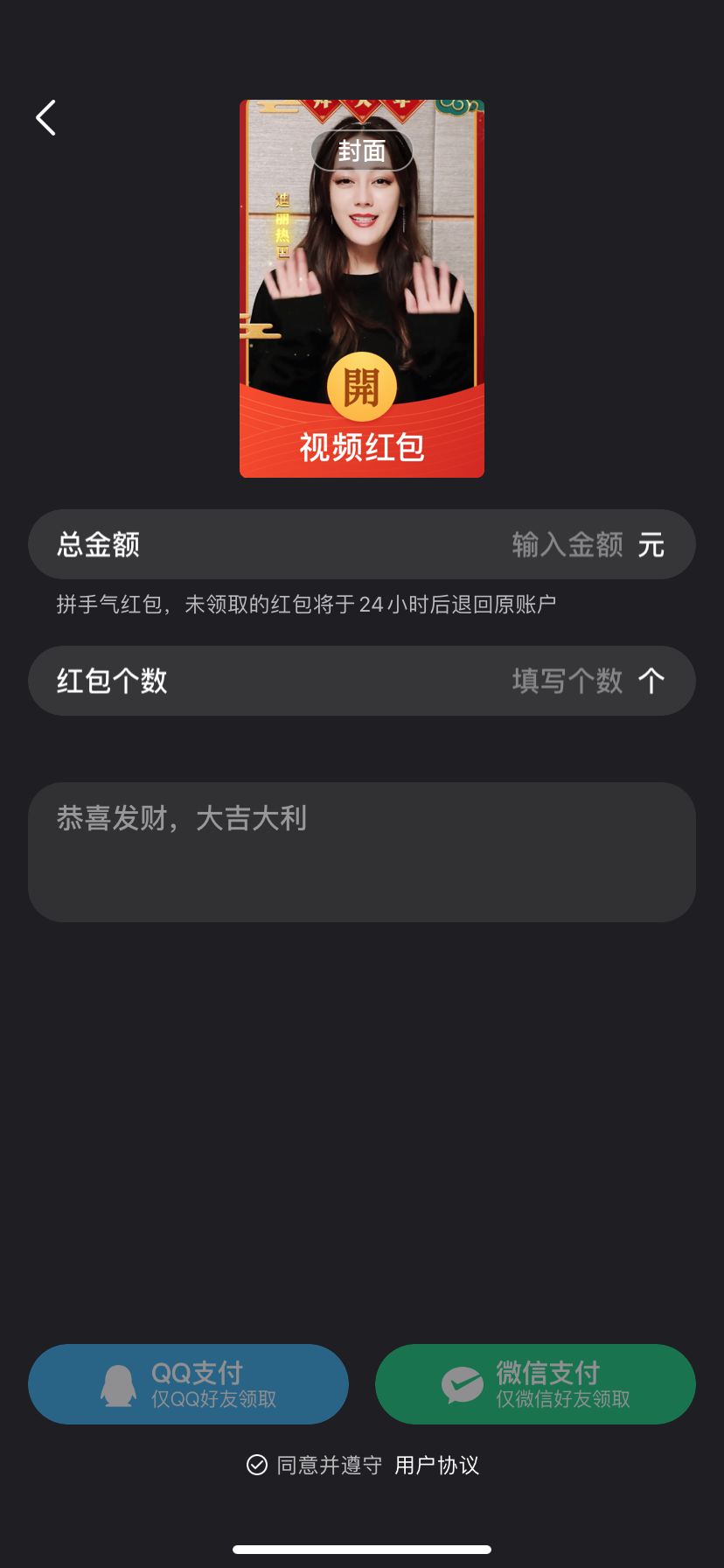Tap the 红包个数 count input field
Screen dimensions: 724x1568
(362, 681)
